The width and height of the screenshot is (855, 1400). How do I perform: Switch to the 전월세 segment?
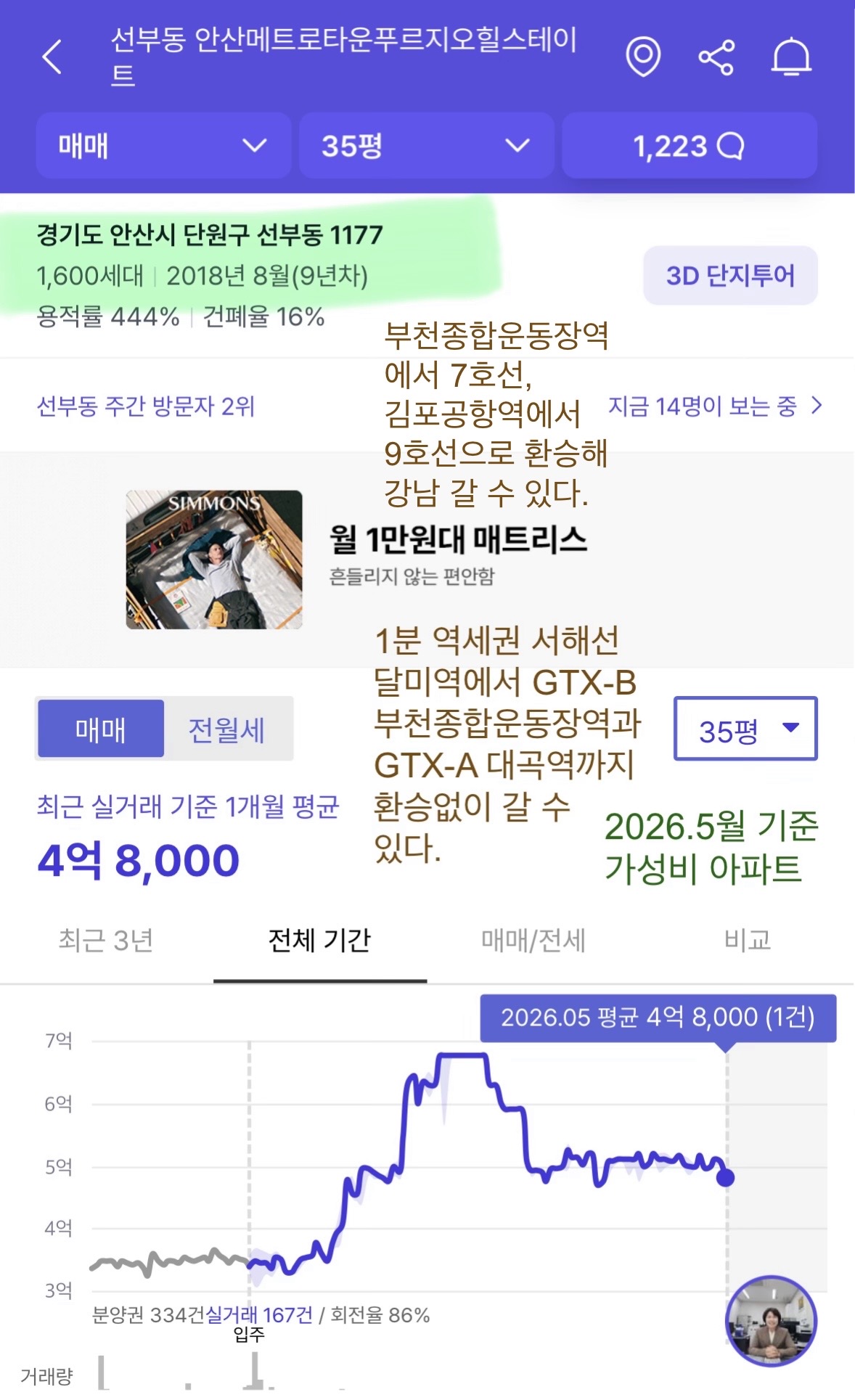point(227,729)
